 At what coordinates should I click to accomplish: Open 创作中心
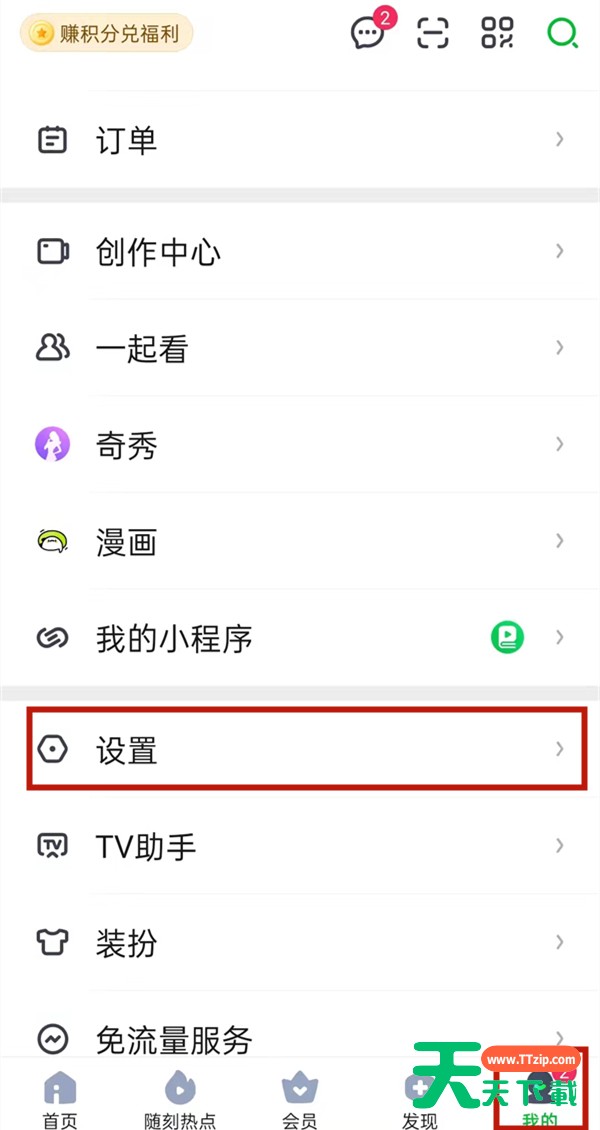300,252
